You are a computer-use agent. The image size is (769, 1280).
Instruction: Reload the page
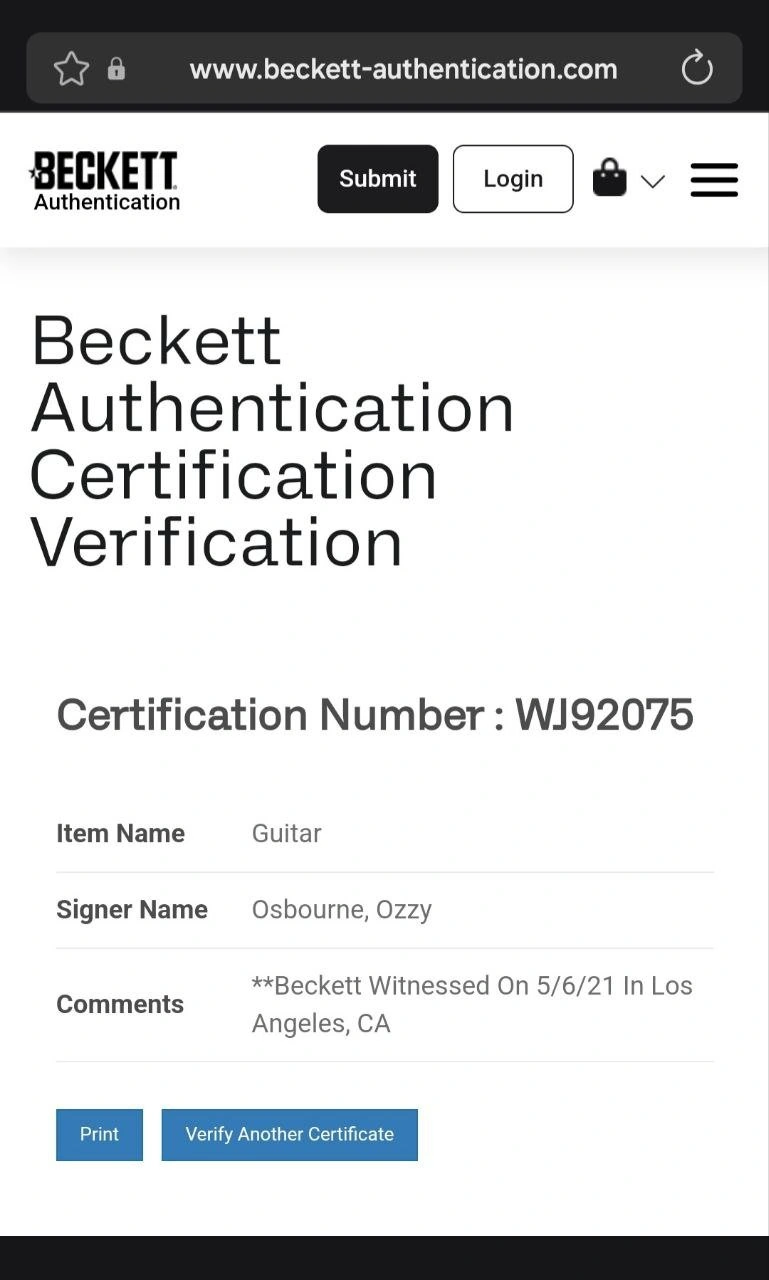click(x=696, y=69)
